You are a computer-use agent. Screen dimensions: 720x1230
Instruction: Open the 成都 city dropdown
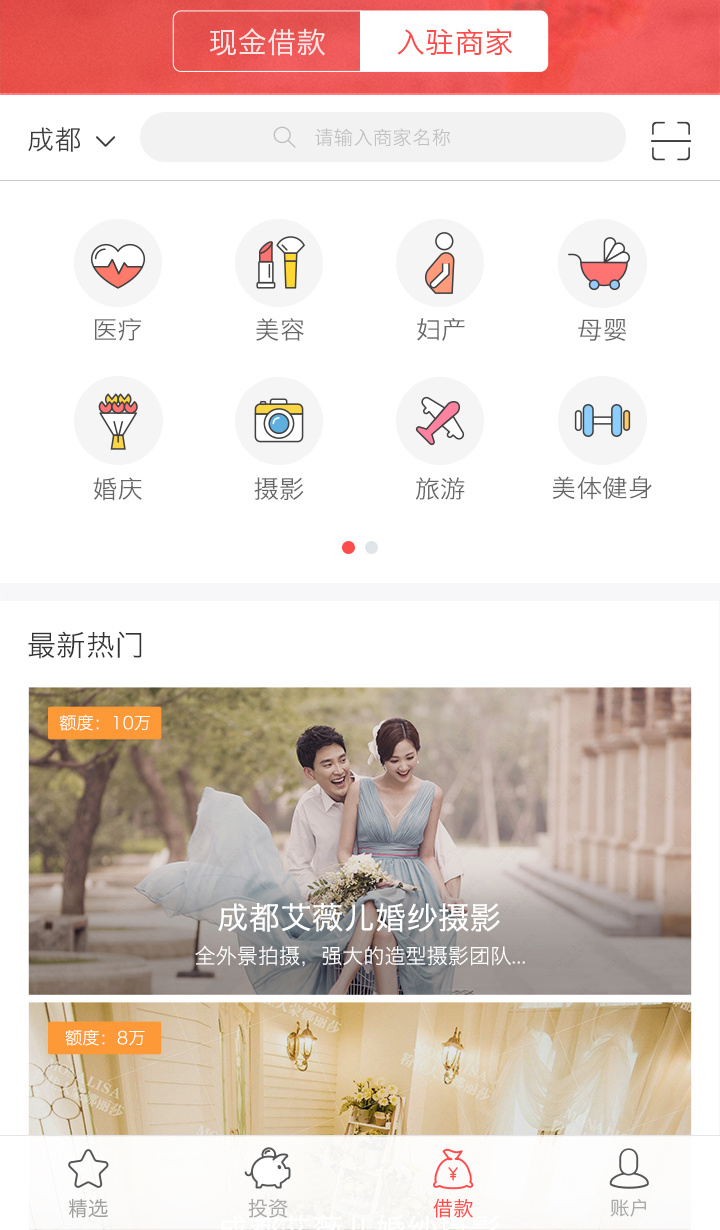(x=71, y=140)
